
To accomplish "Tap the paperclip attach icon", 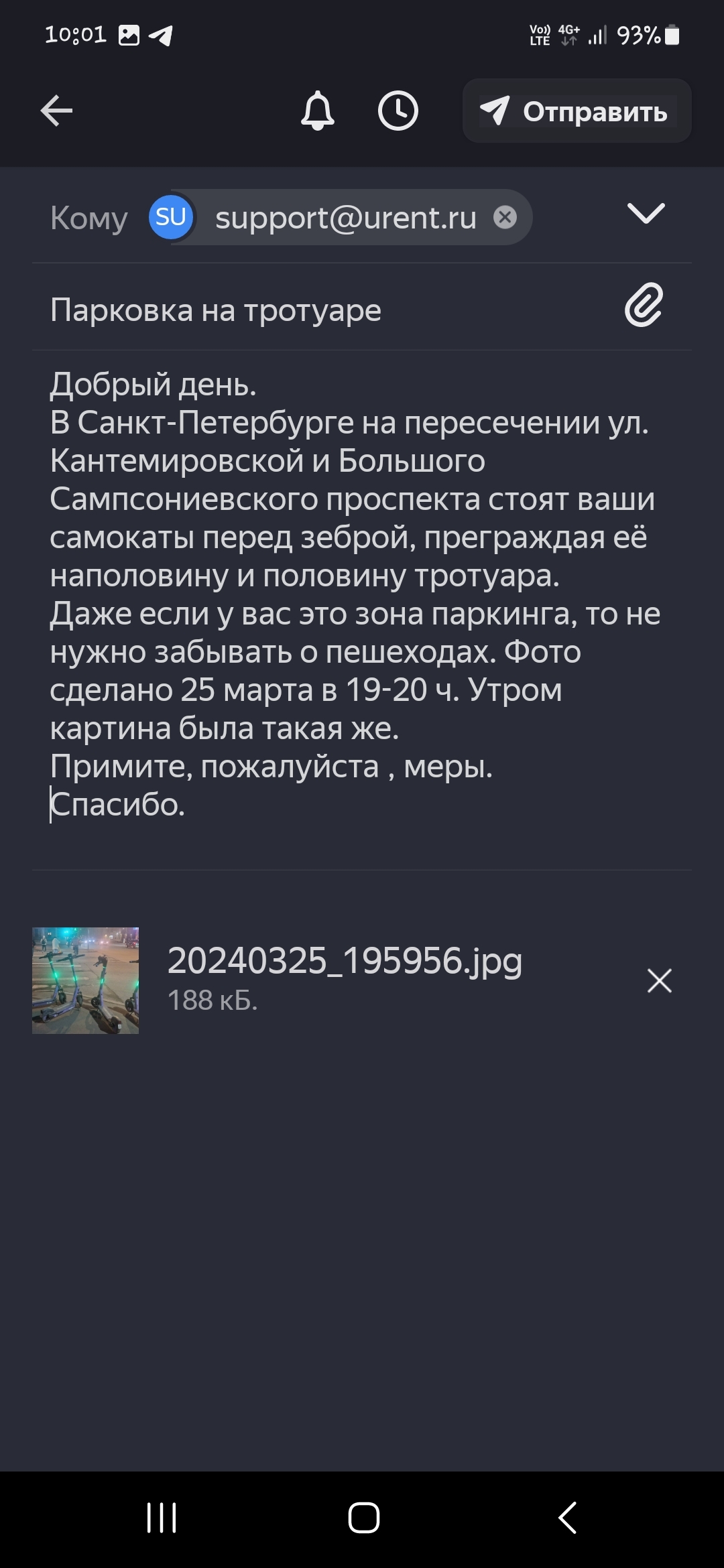I will pos(644,305).
